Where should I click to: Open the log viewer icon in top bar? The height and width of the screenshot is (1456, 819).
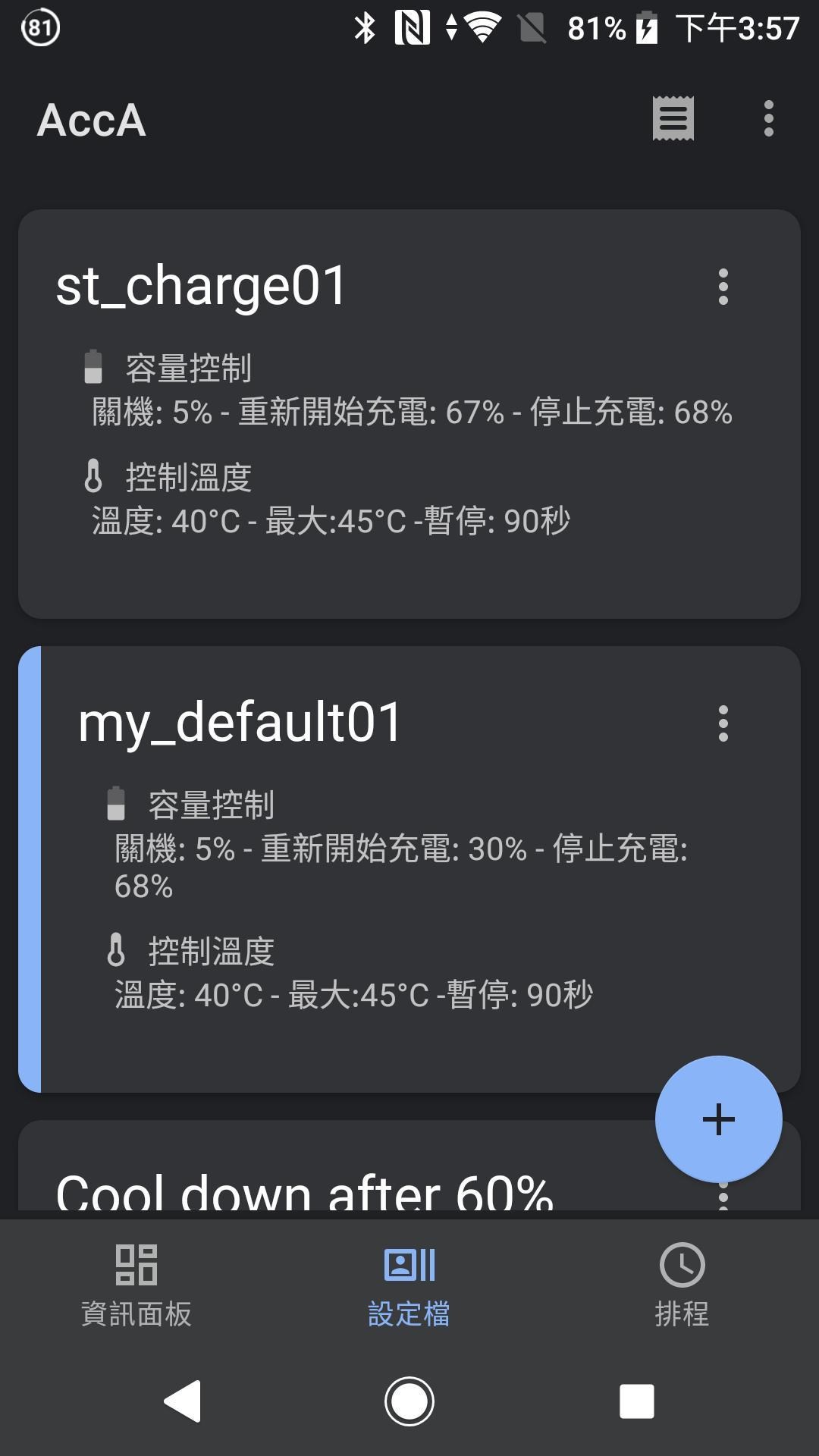672,118
